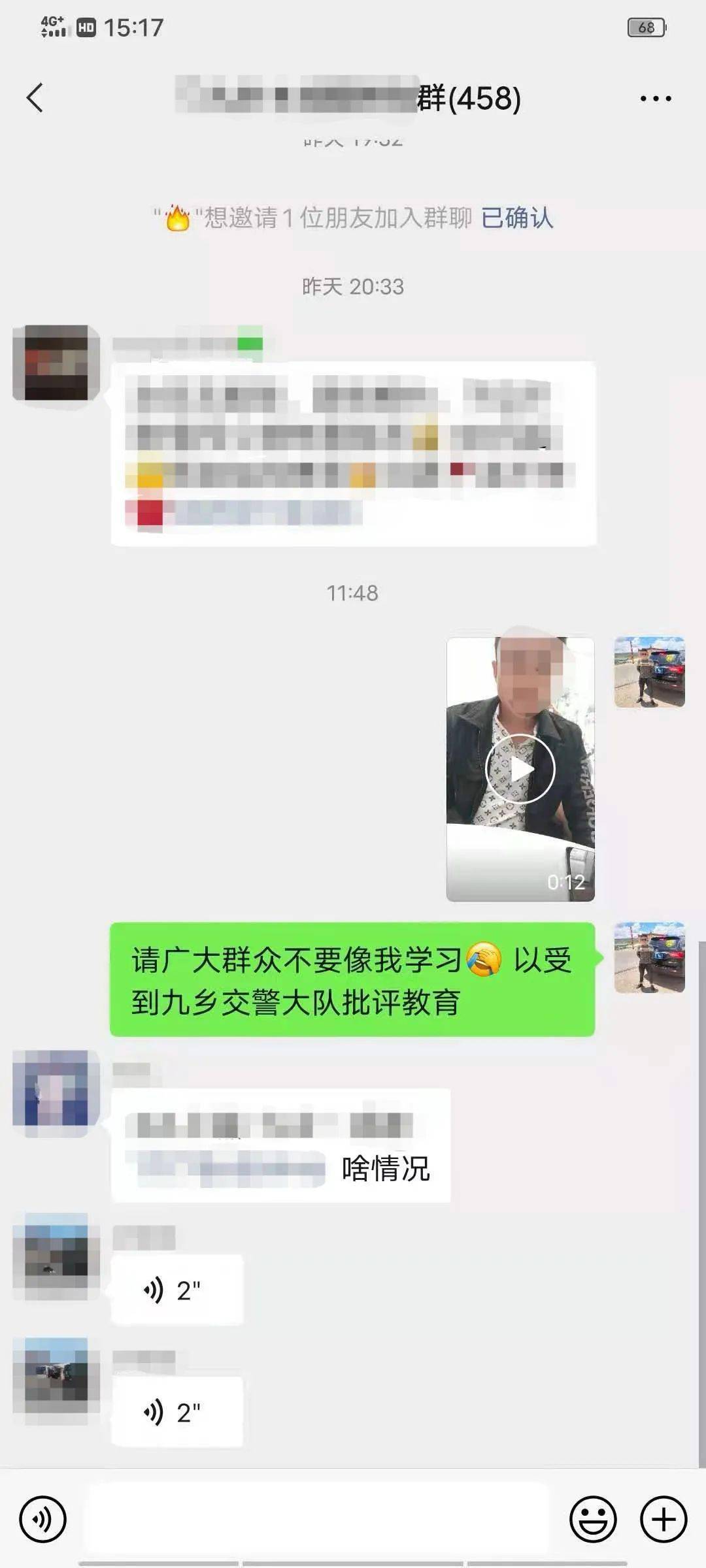
Task: Open the sender avatar beside the video
Action: pos(649,672)
